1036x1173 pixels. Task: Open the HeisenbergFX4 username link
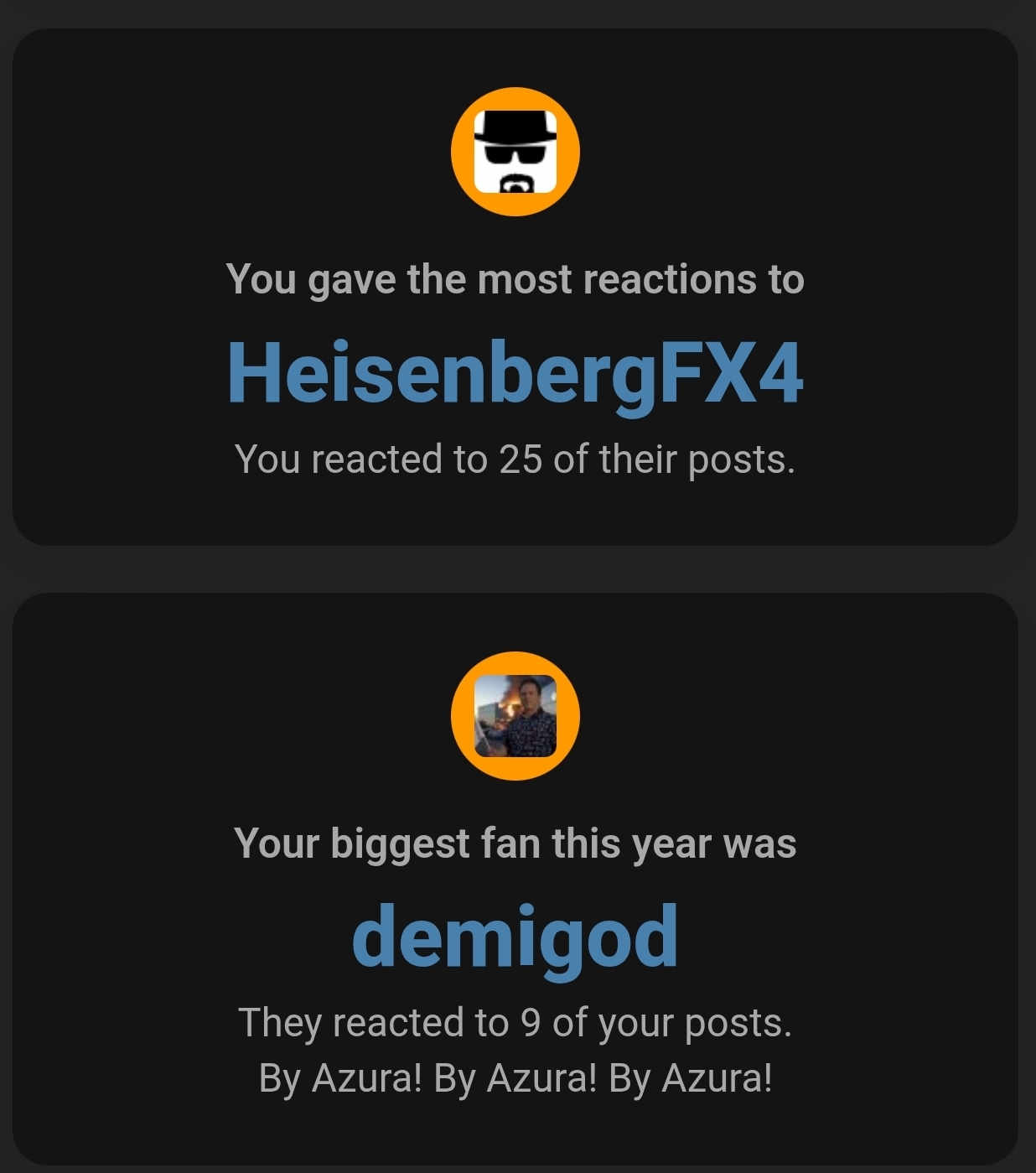515,375
